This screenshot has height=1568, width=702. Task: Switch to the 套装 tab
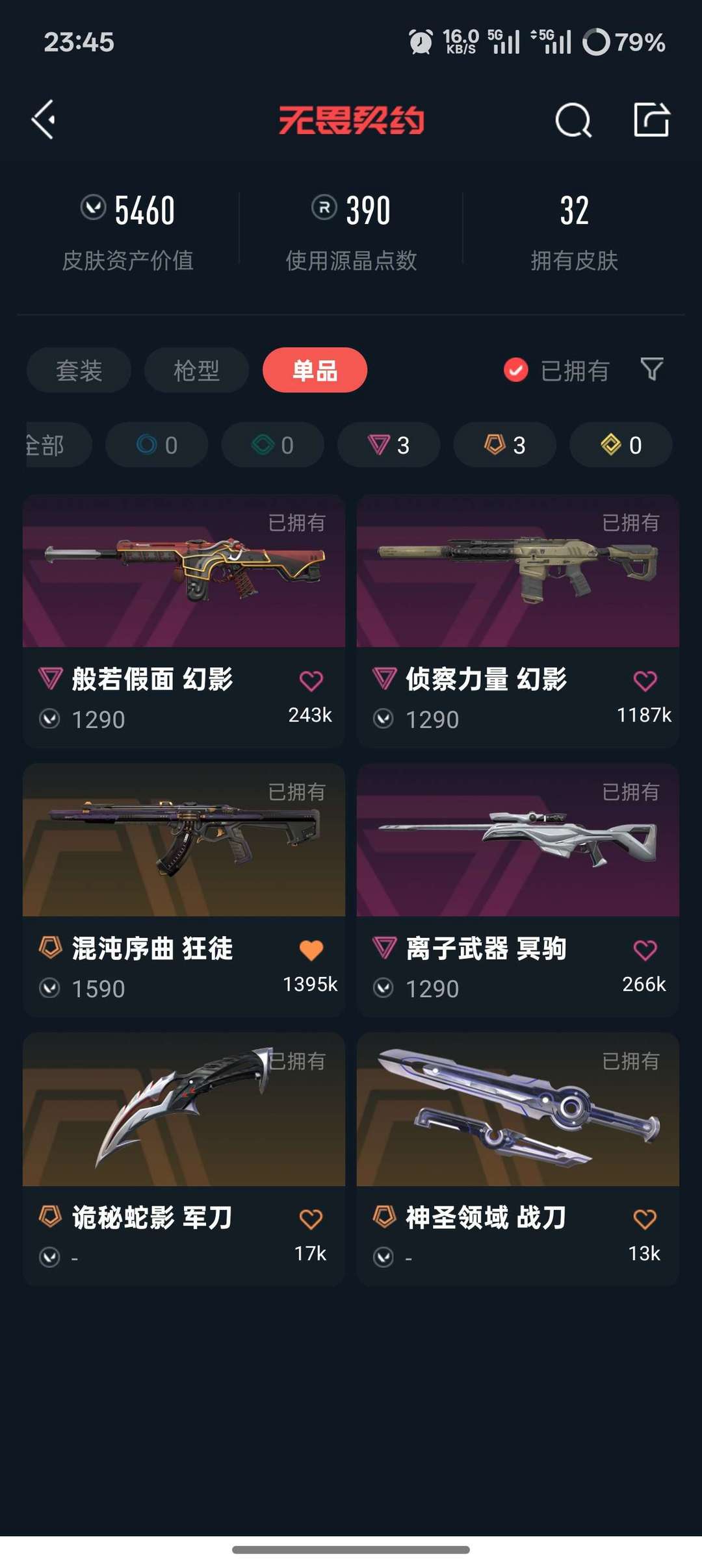tap(79, 370)
